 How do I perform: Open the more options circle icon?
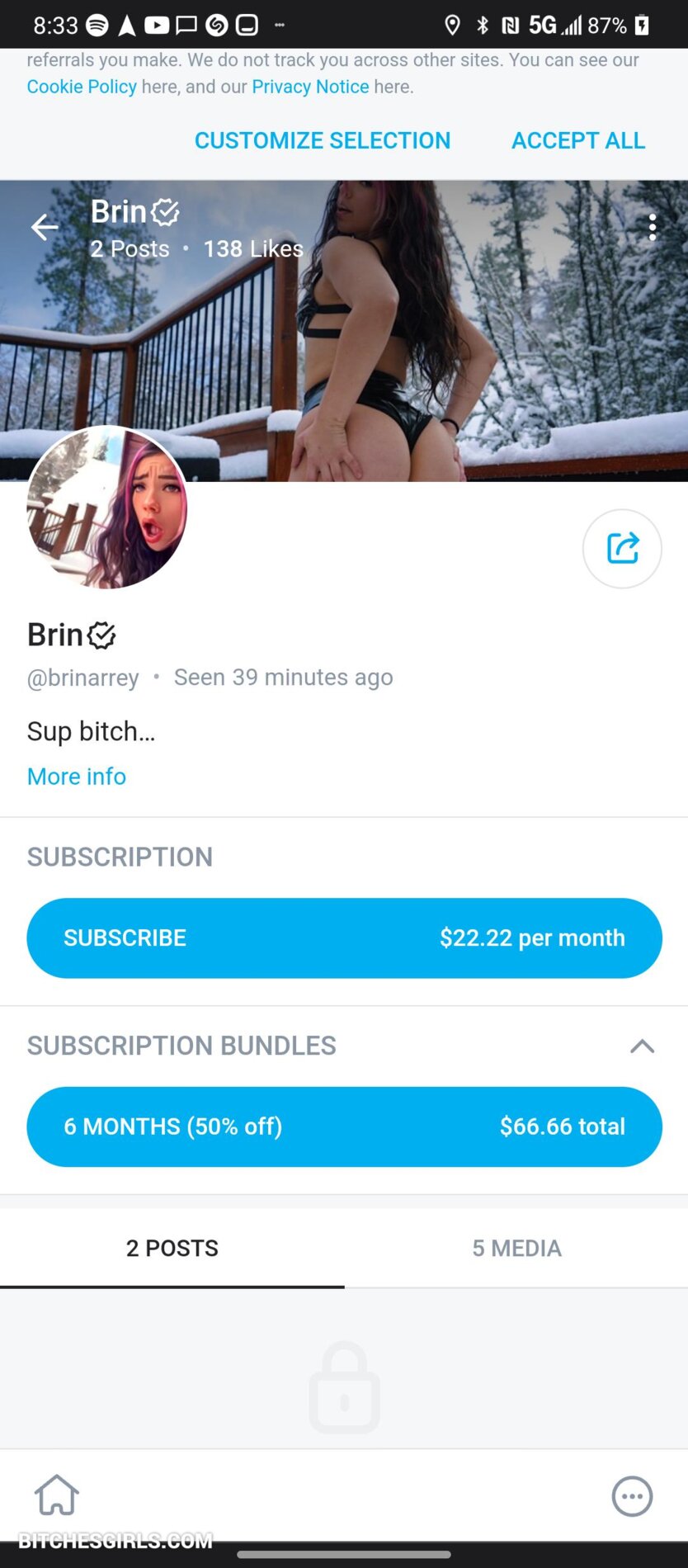click(632, 1496)
